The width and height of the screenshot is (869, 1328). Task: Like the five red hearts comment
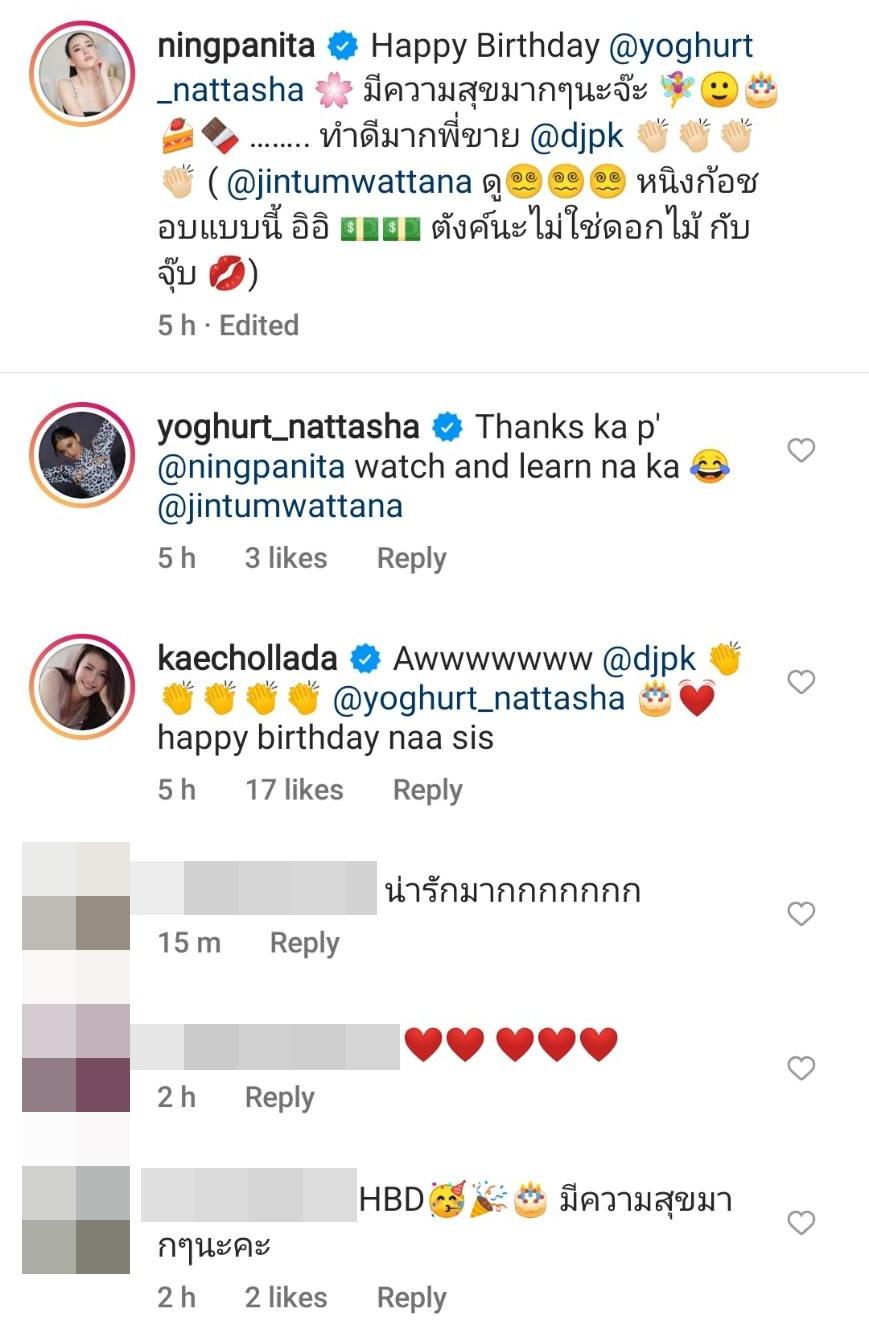coord(801,1068)
